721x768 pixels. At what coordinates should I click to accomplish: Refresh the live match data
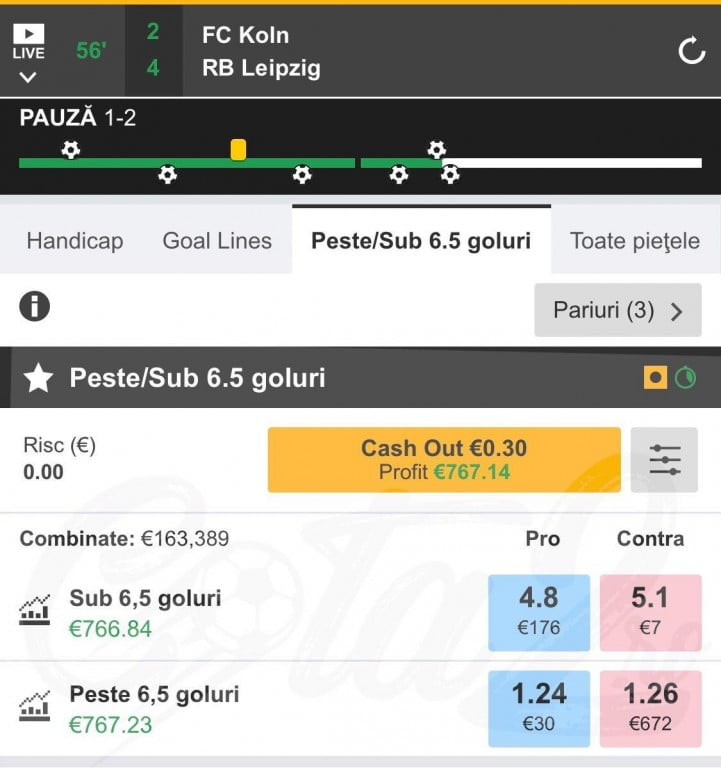692,51
